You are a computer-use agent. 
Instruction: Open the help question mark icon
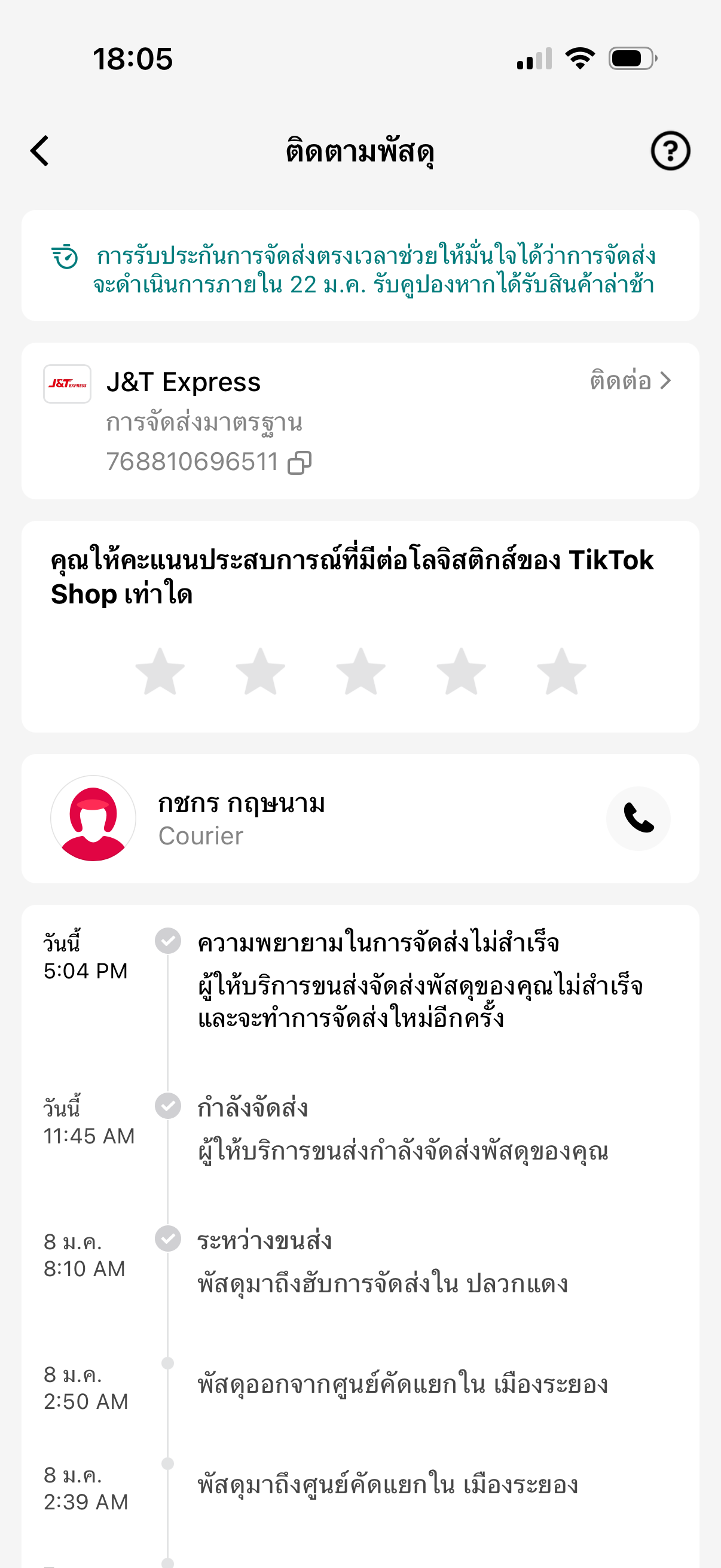(x=670, y=151)
